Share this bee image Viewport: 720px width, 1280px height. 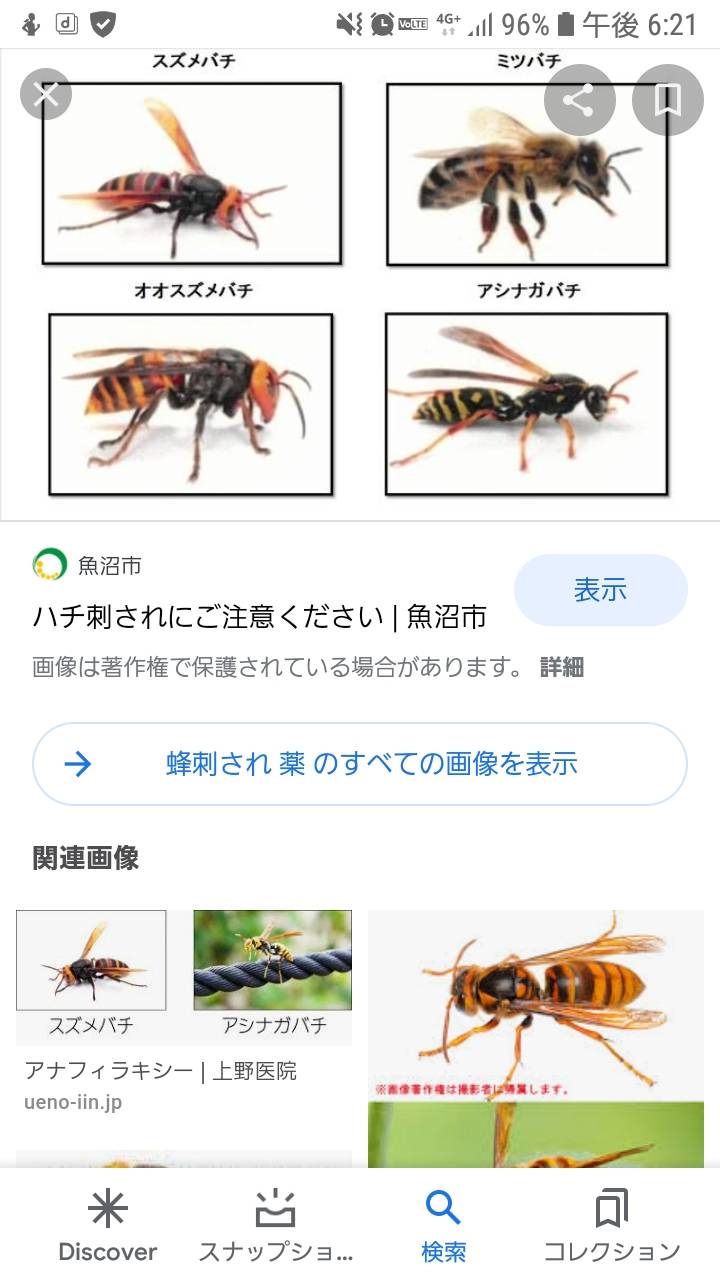pos(580,100)
